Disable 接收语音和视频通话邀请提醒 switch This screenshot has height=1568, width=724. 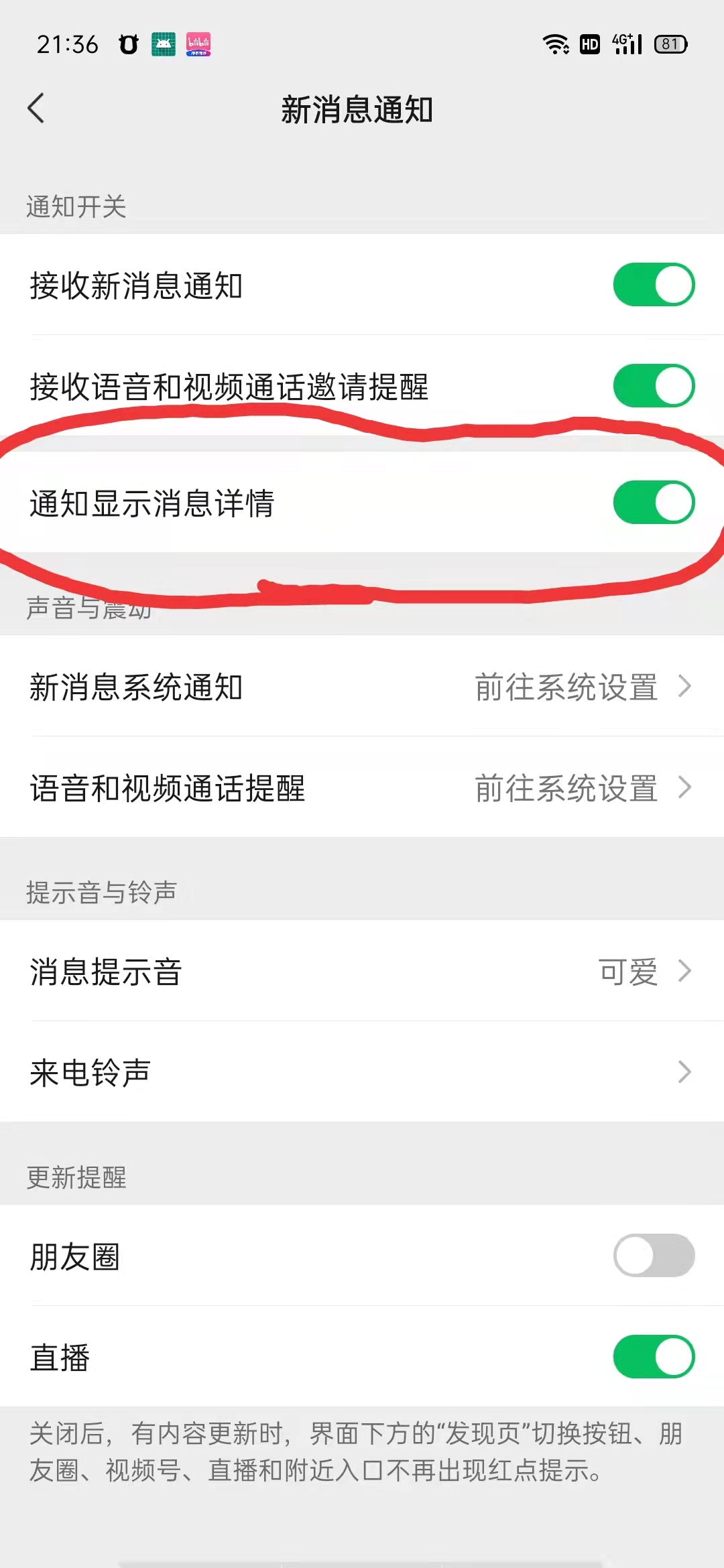click(653, 386)
